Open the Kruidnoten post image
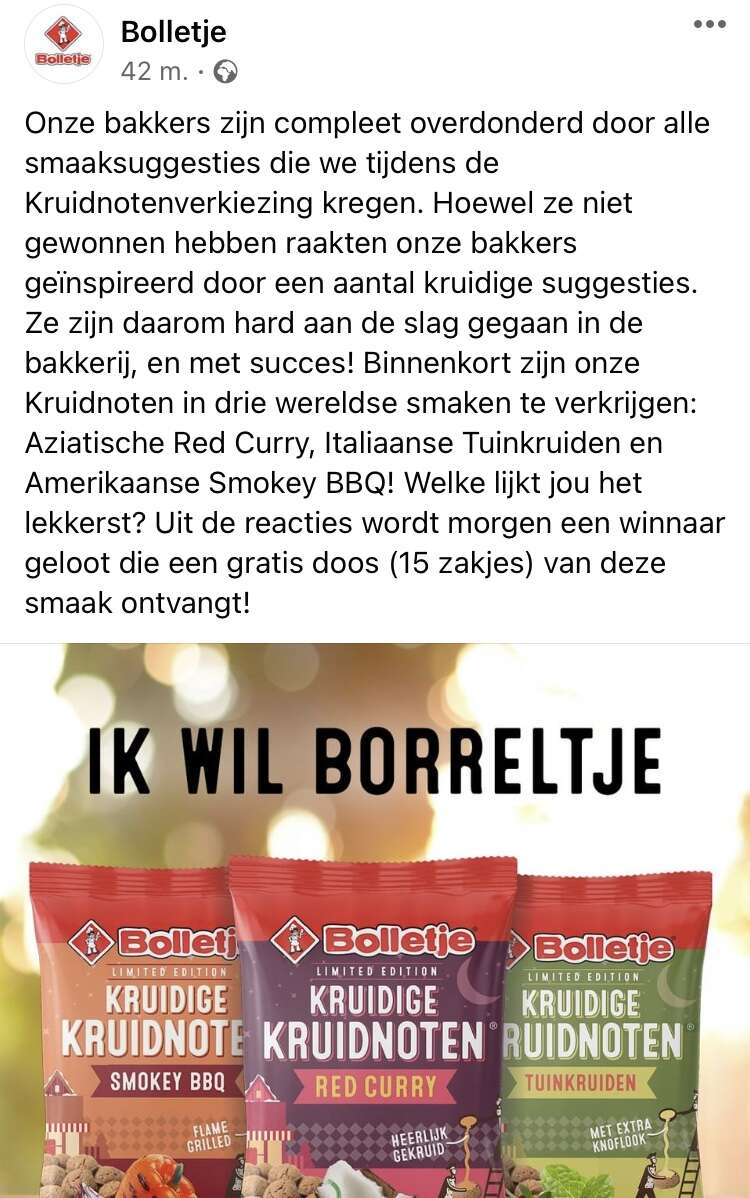This screenshot has height=1198, width=750. (375, 920)
